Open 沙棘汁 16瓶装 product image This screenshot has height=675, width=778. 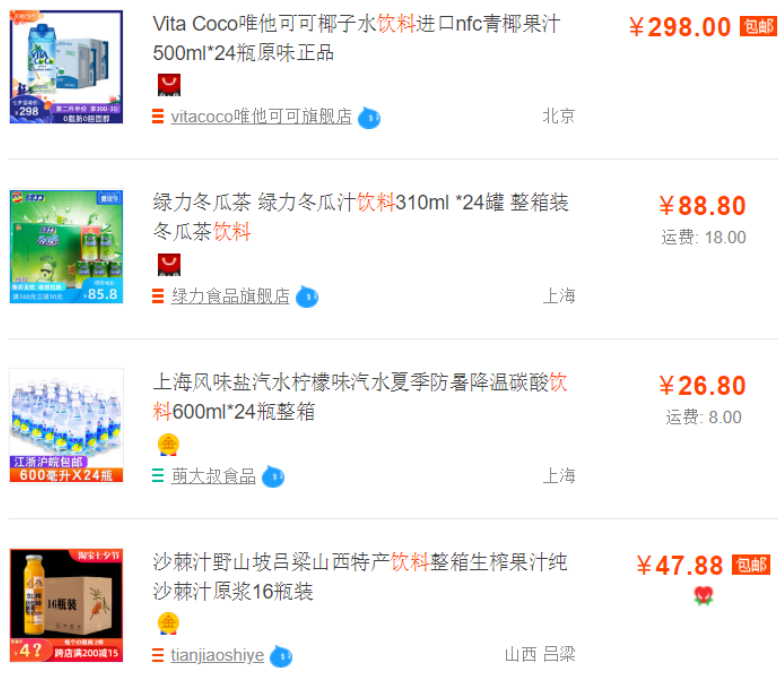[x=66, y=605]
